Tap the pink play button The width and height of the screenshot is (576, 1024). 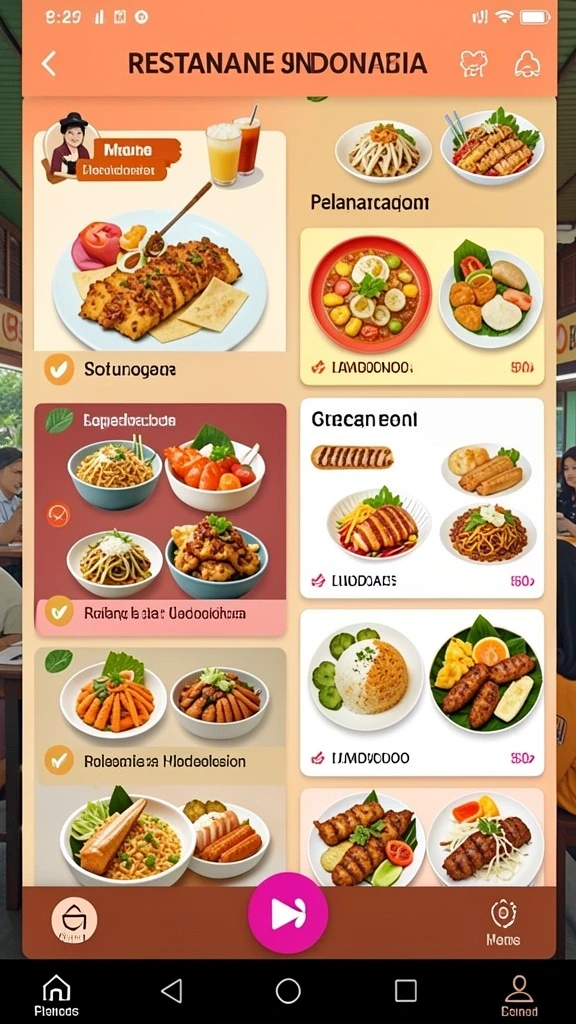pyautogui.click(x=288, y=913)
